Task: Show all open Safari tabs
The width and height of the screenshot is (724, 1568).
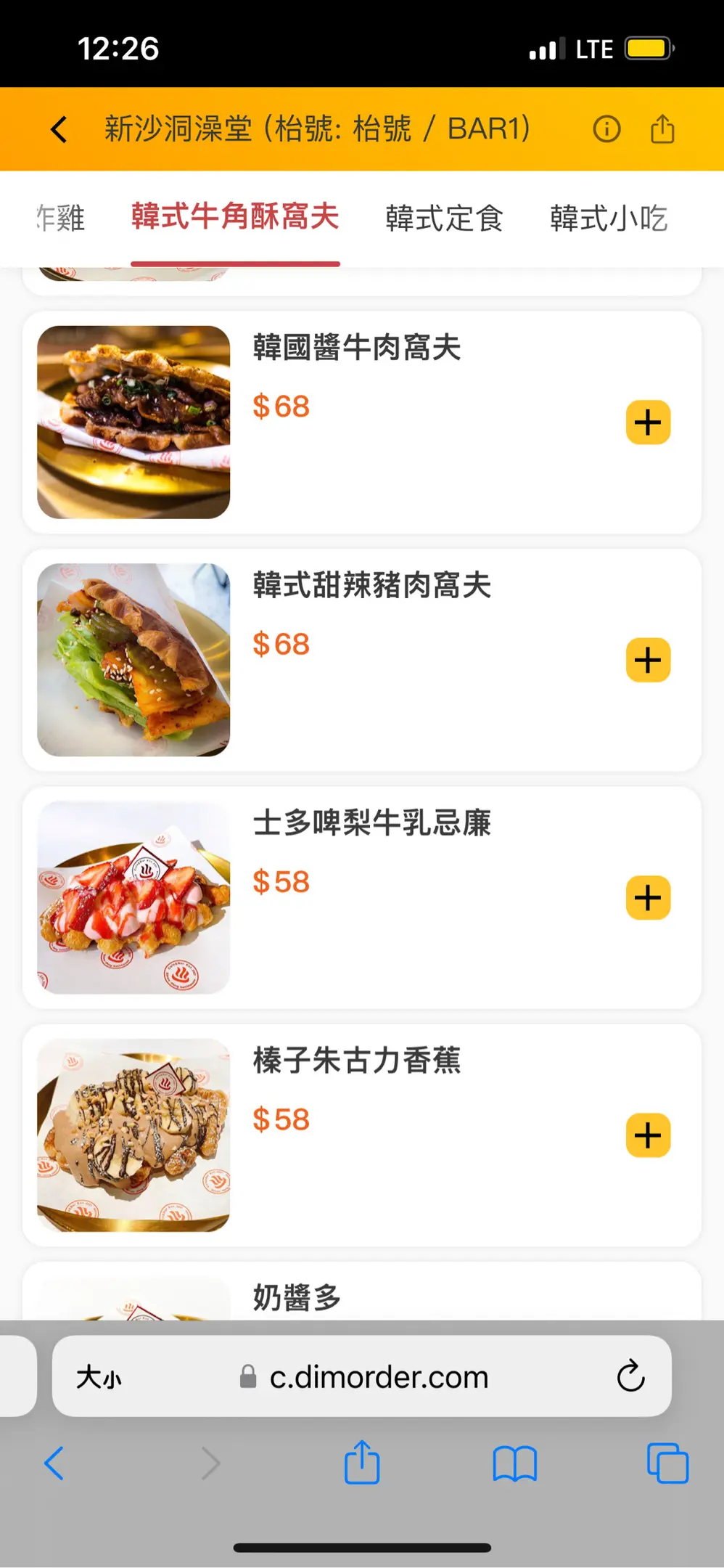Action: (x=667, y=1463)
